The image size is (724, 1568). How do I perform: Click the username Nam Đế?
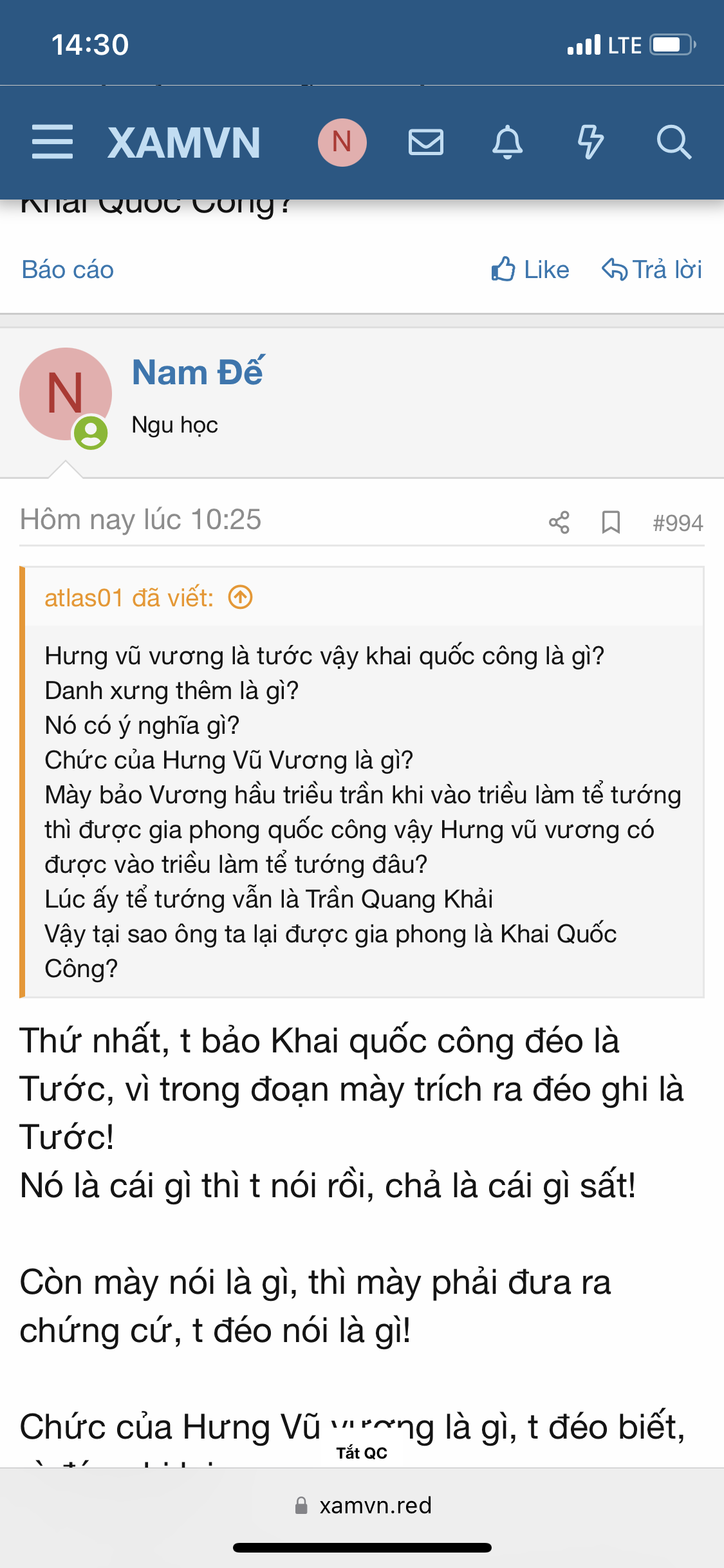[x=196, y=372]
